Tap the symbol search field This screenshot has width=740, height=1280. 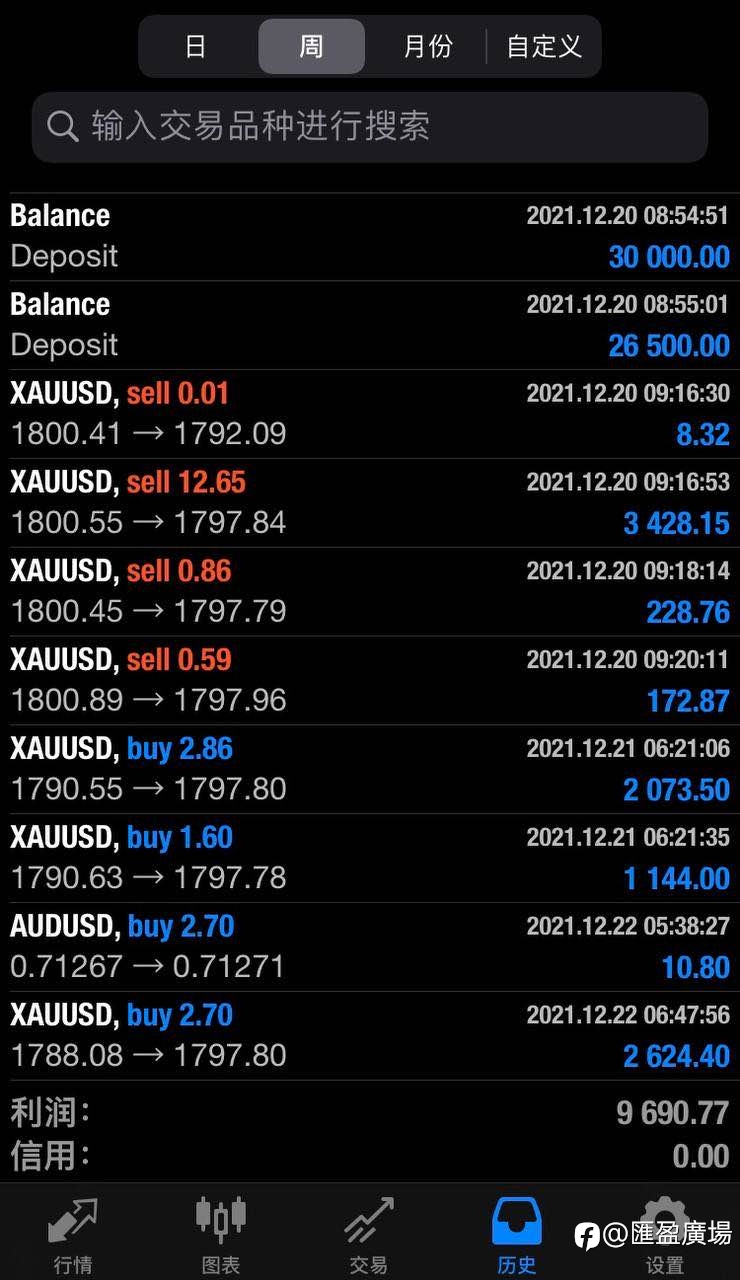370,127
